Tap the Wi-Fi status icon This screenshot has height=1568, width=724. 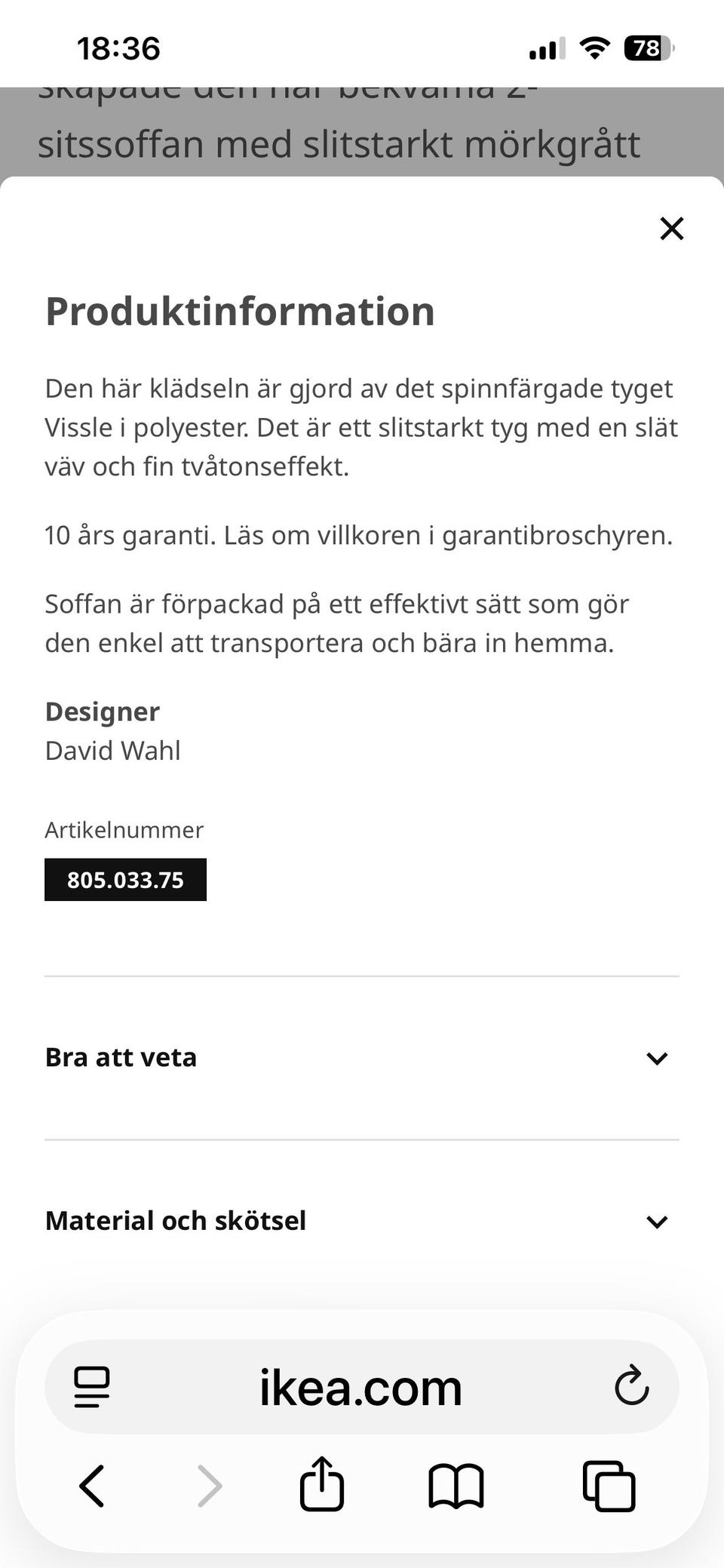pos(595,47)
